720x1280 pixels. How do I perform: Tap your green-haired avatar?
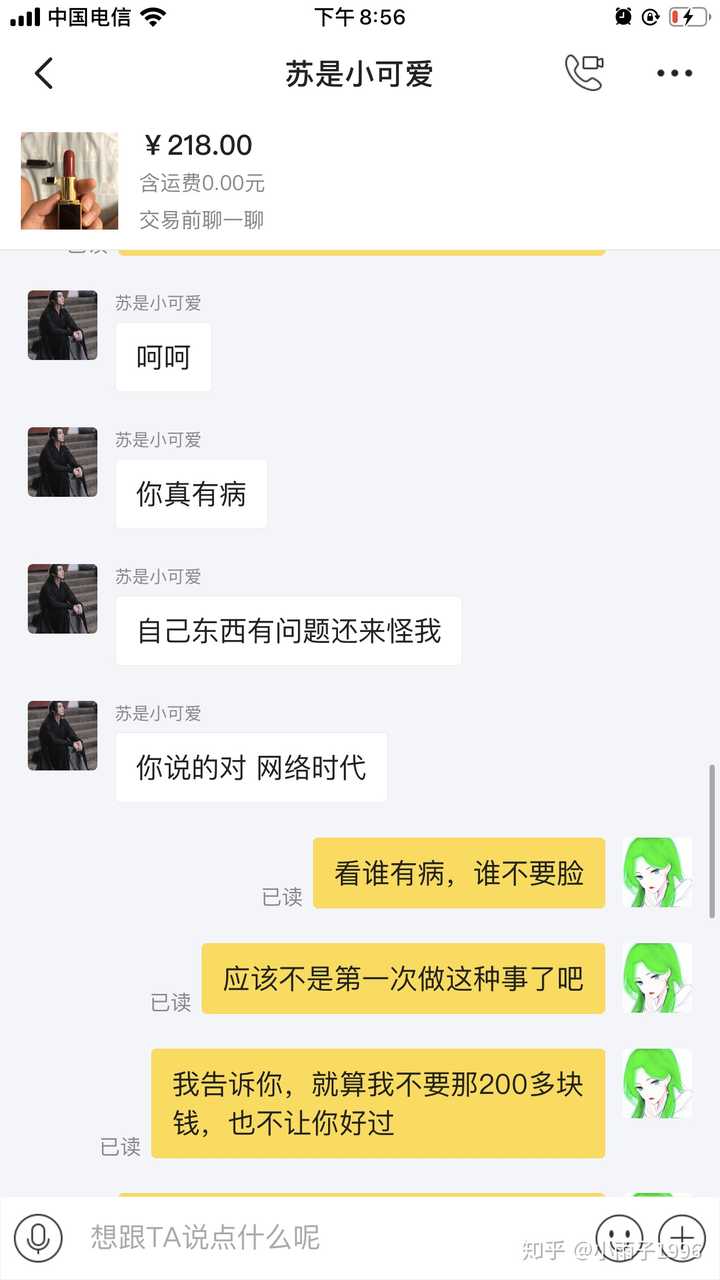coord(657,873)
